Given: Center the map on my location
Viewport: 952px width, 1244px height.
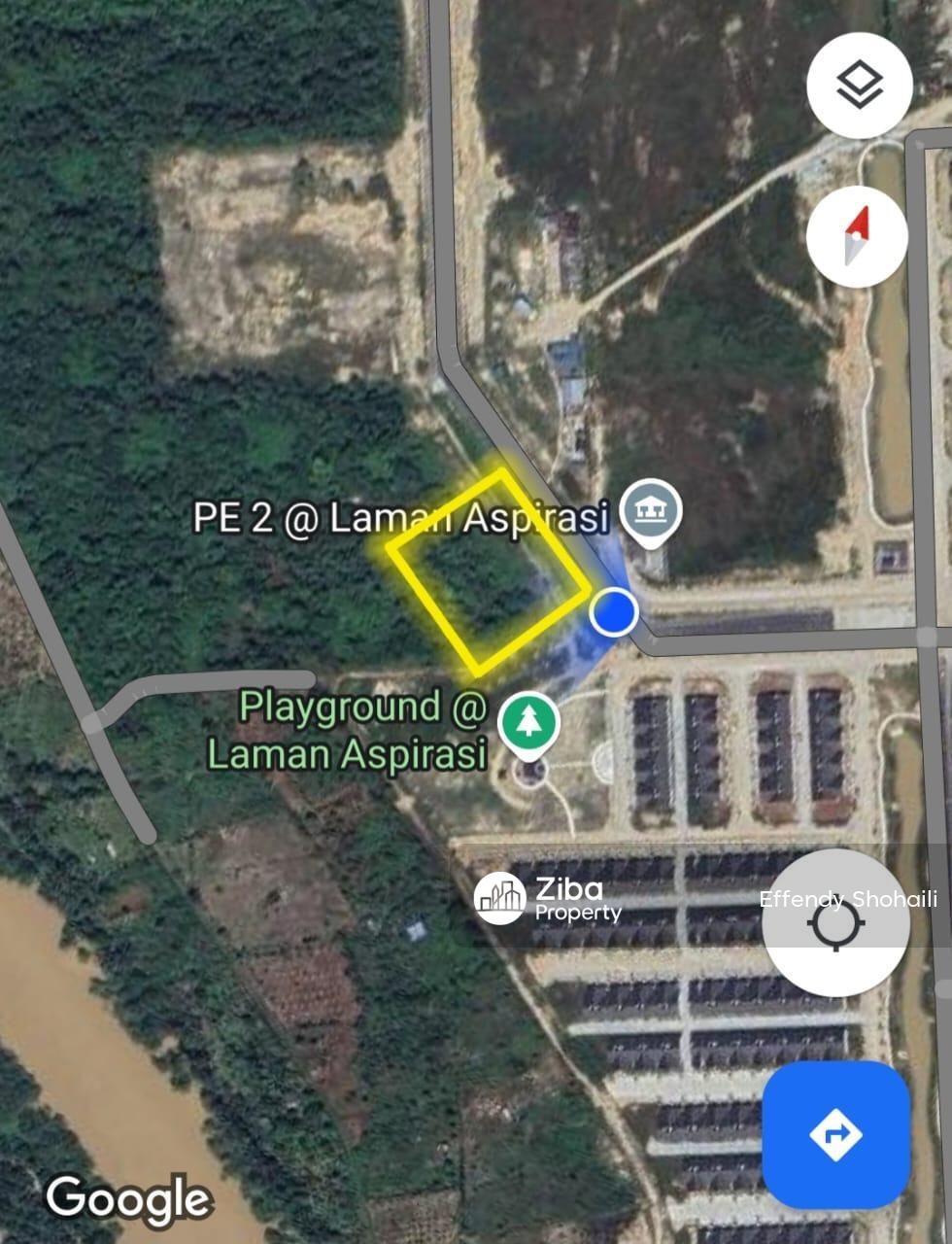Looking at the screenshot, I should tap(835, 923).
